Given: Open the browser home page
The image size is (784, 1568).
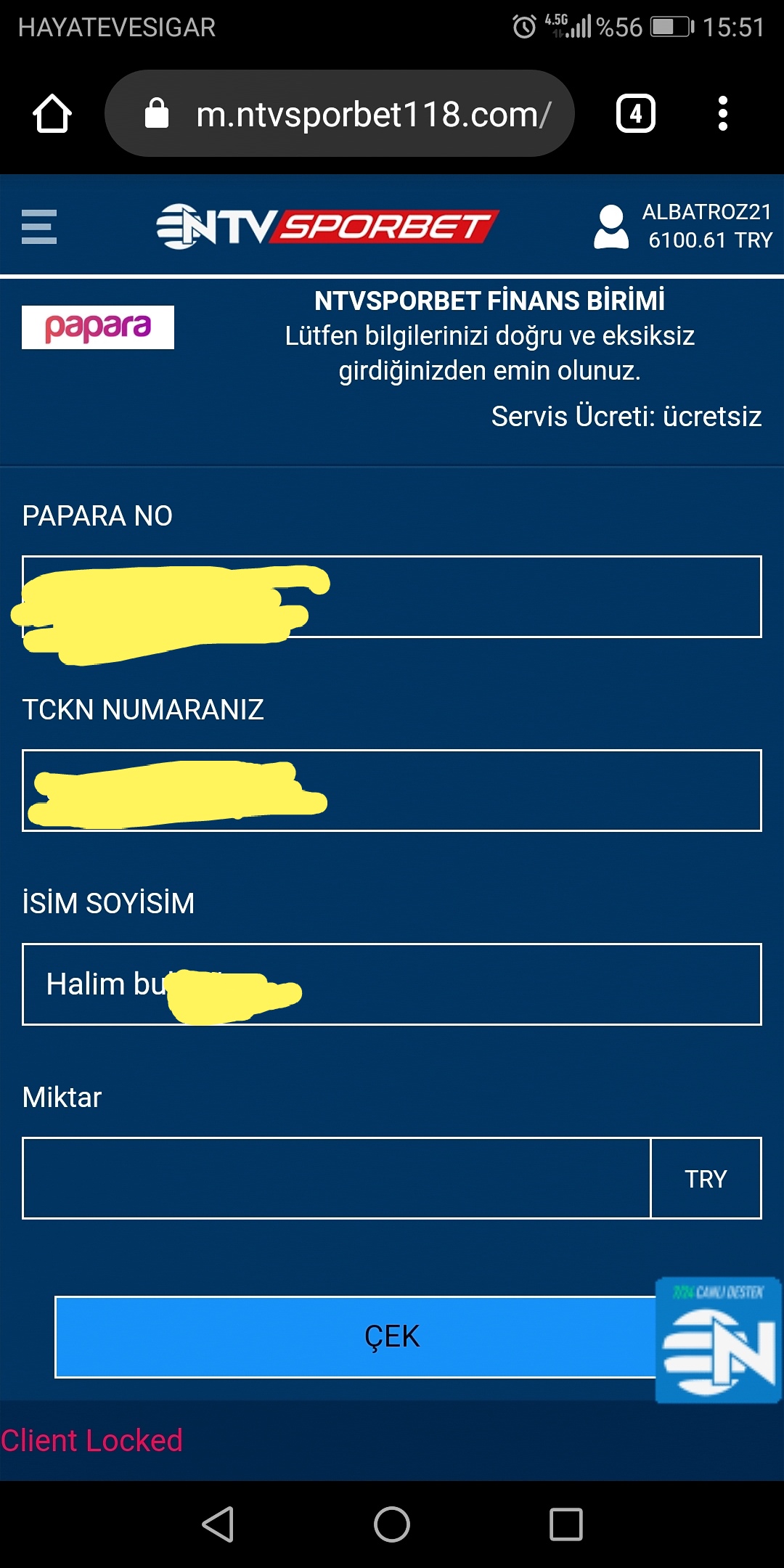Looking at the screenshot, I should tap(52, 114).
